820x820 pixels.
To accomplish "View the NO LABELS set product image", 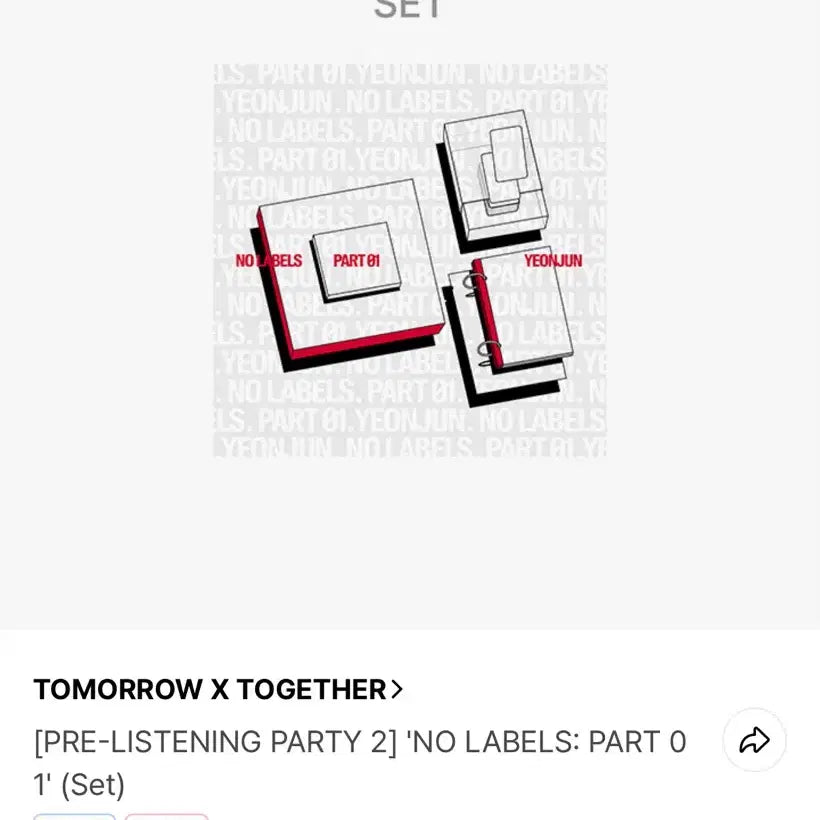I will tap(410, 261).
